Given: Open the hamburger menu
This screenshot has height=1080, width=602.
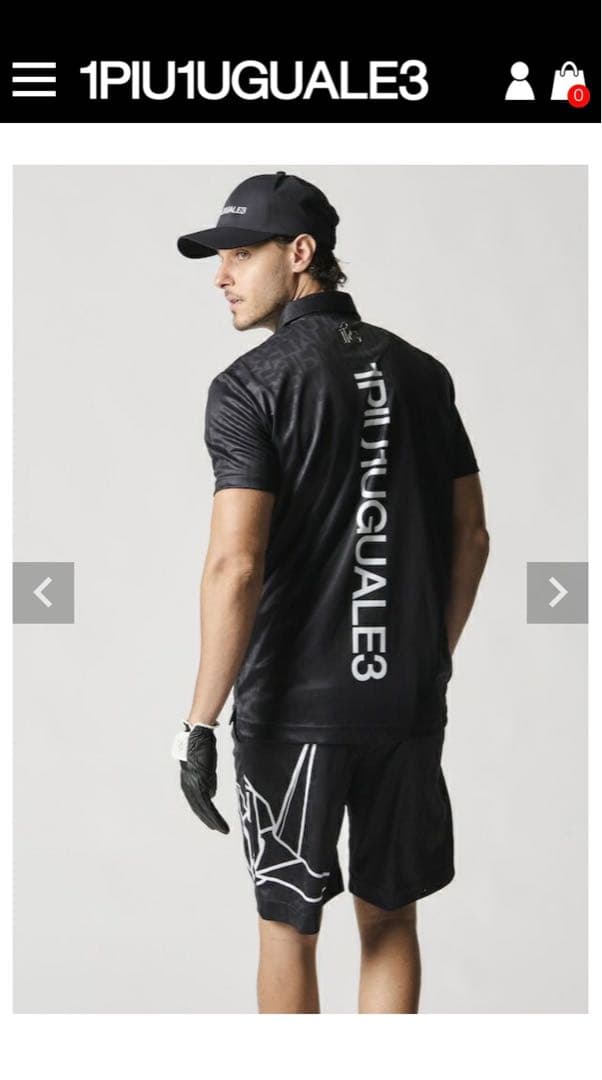Looking at the screenshot, I should click(x=34, y=81).
